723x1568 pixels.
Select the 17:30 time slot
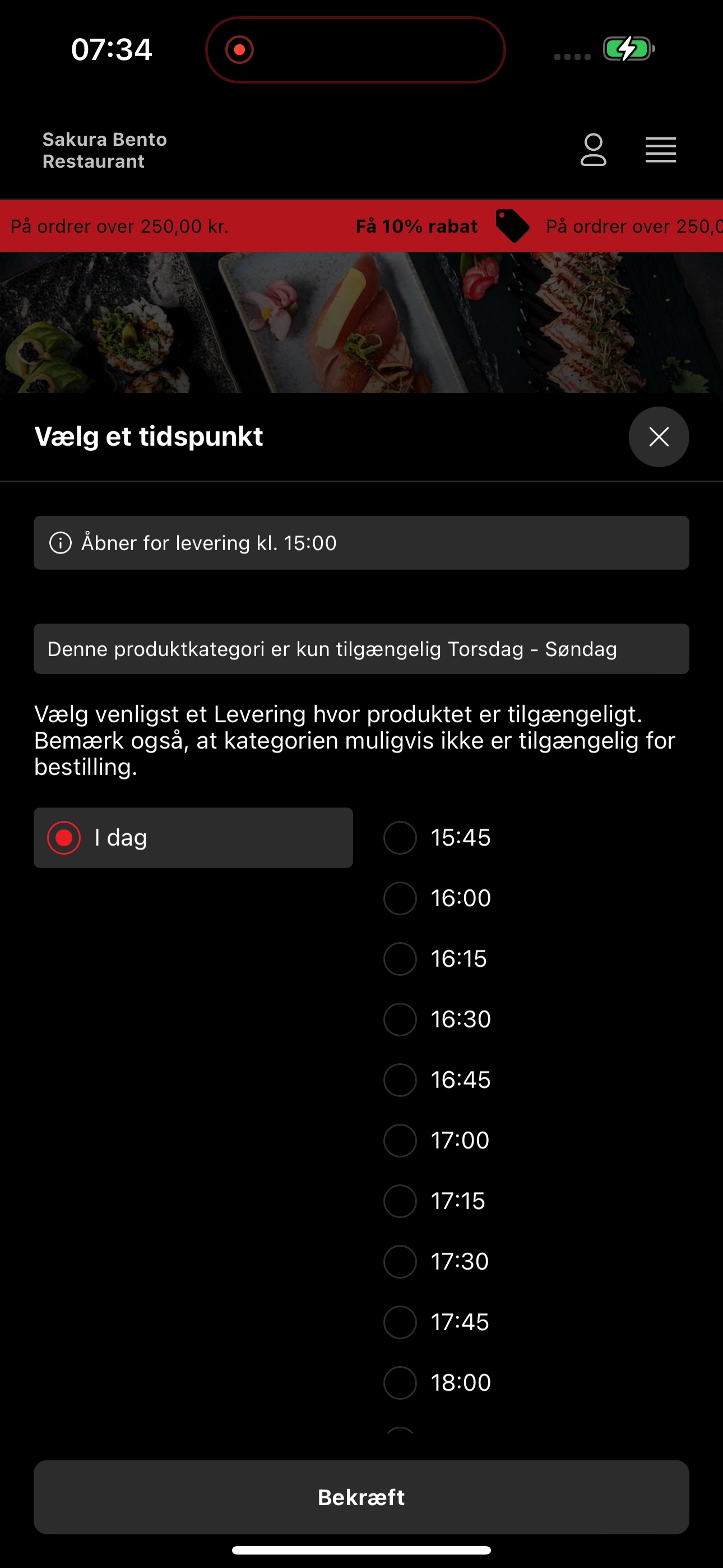[x=437, y=1261]
